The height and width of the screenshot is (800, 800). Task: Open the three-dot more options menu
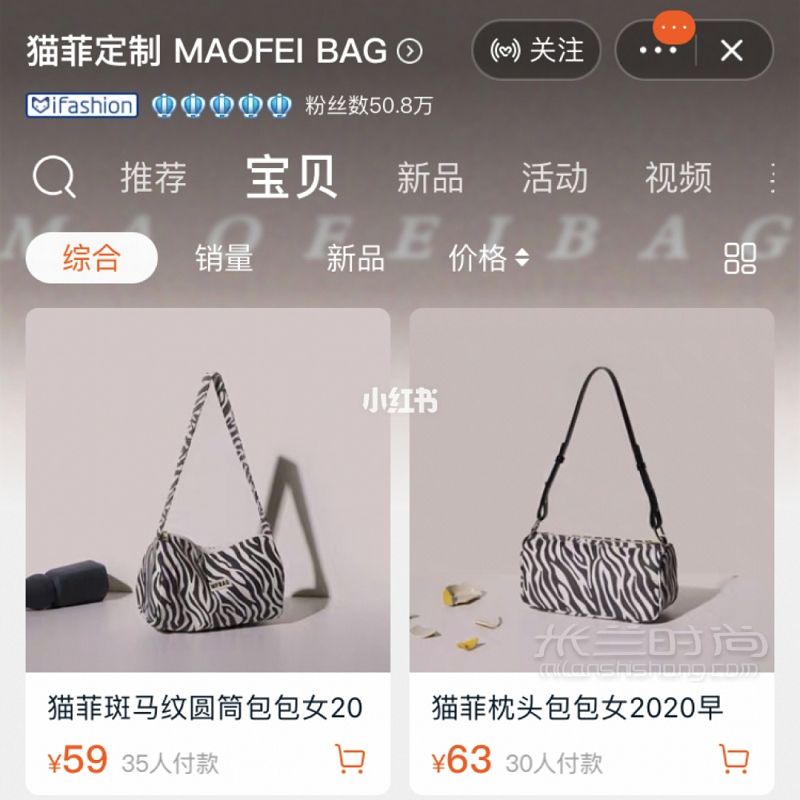click(657, 51)
